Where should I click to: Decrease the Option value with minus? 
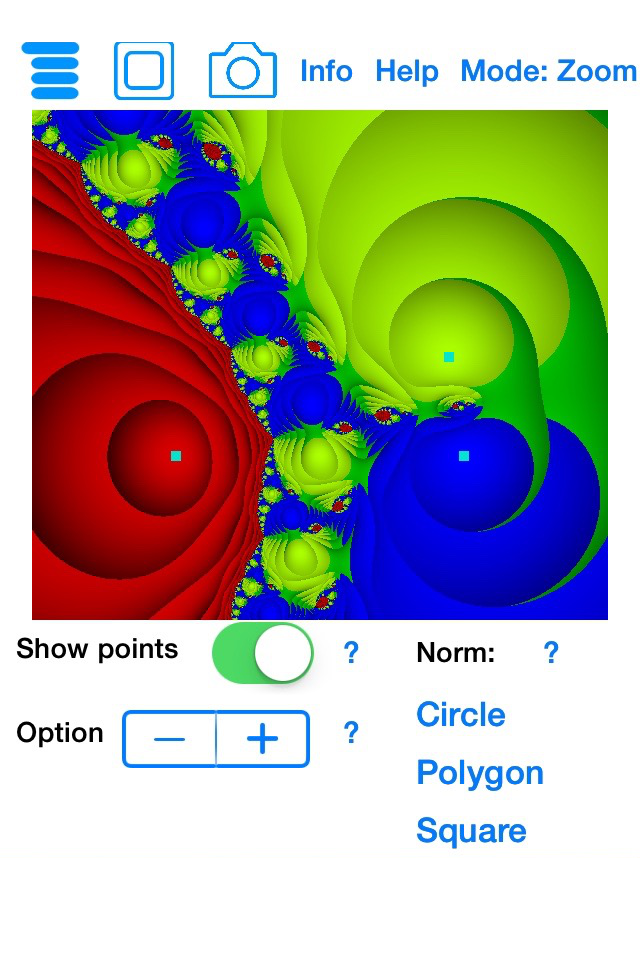point(170,739)
